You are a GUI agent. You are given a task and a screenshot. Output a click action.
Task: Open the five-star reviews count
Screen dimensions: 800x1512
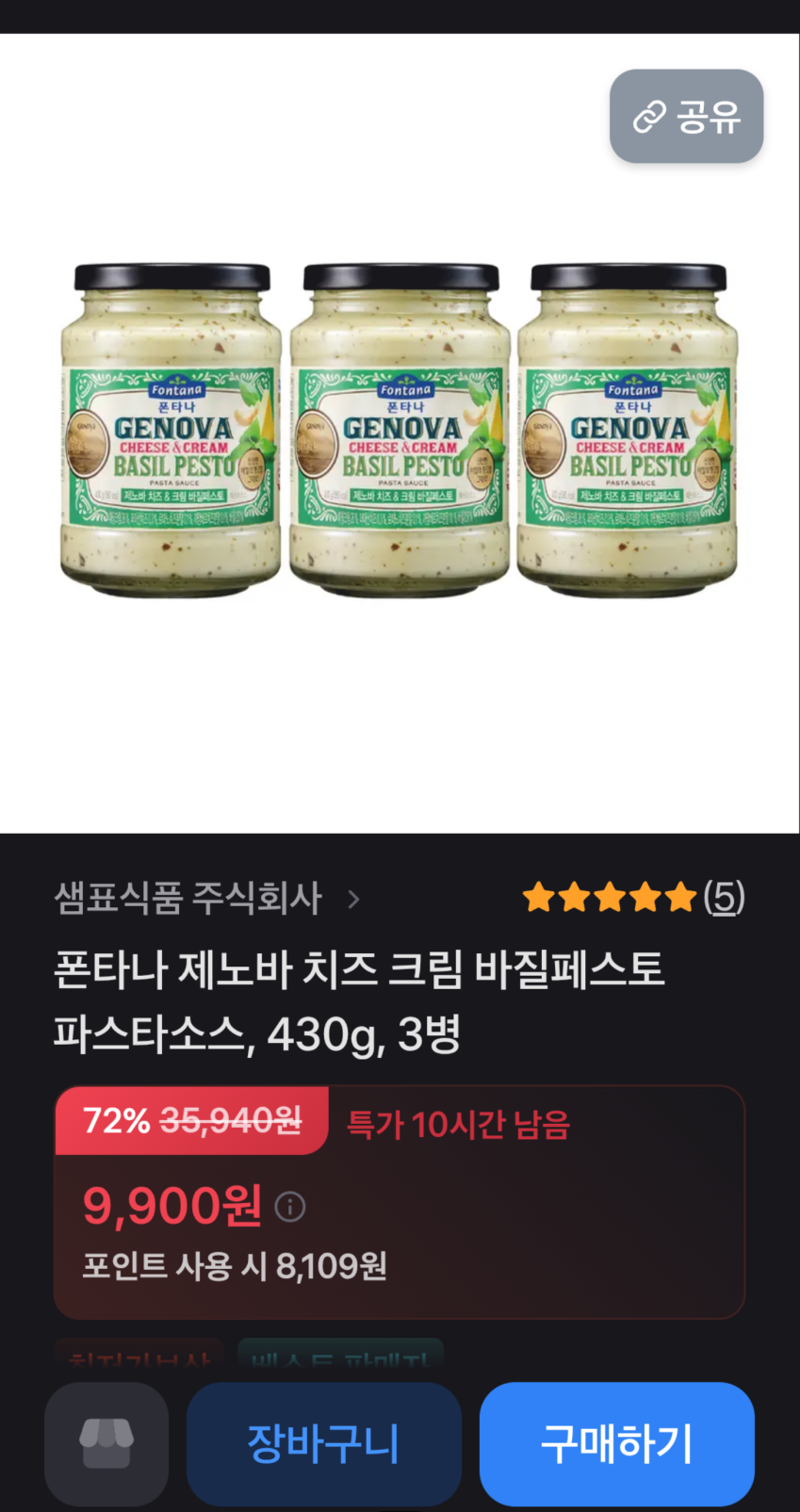pos(633,898)
